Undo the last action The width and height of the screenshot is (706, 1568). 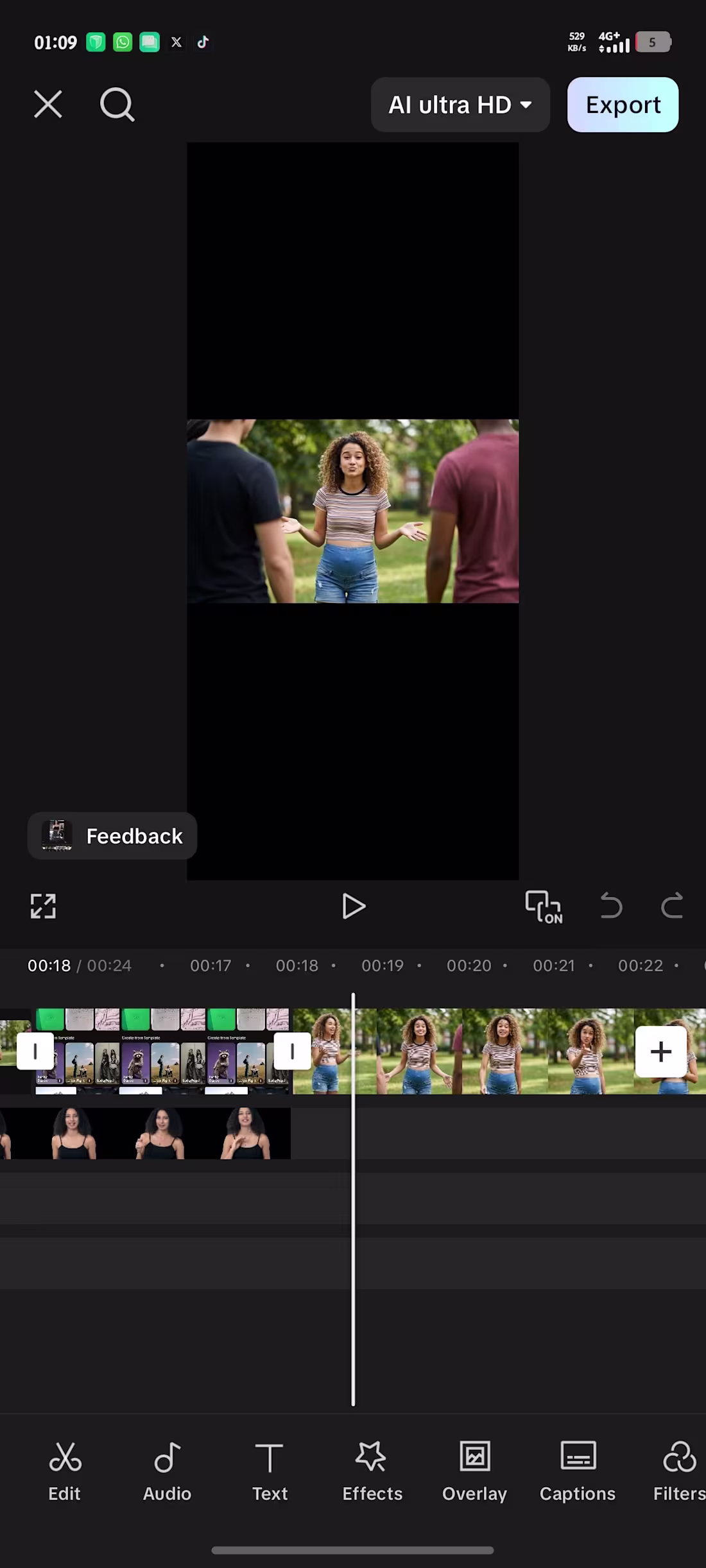pyautogui.click(x=610, y=906)
